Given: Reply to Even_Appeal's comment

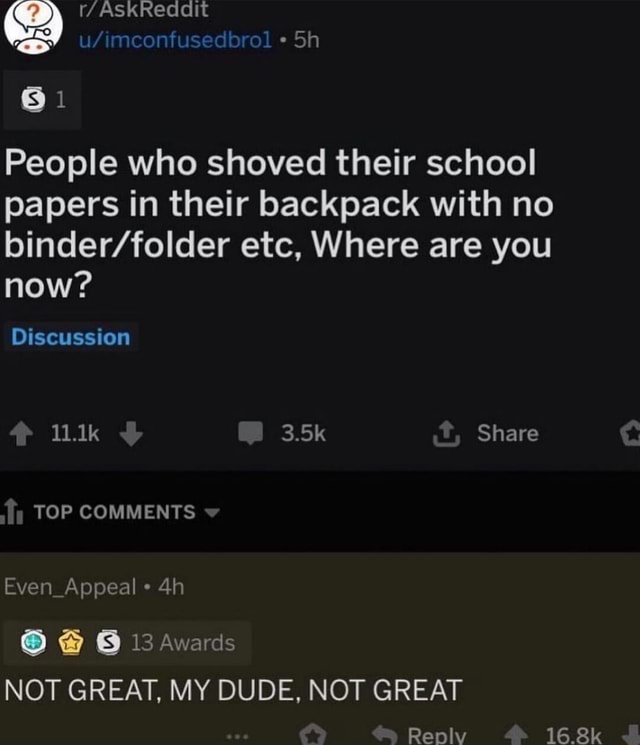Looking at the screenshot, I should 420,735.
